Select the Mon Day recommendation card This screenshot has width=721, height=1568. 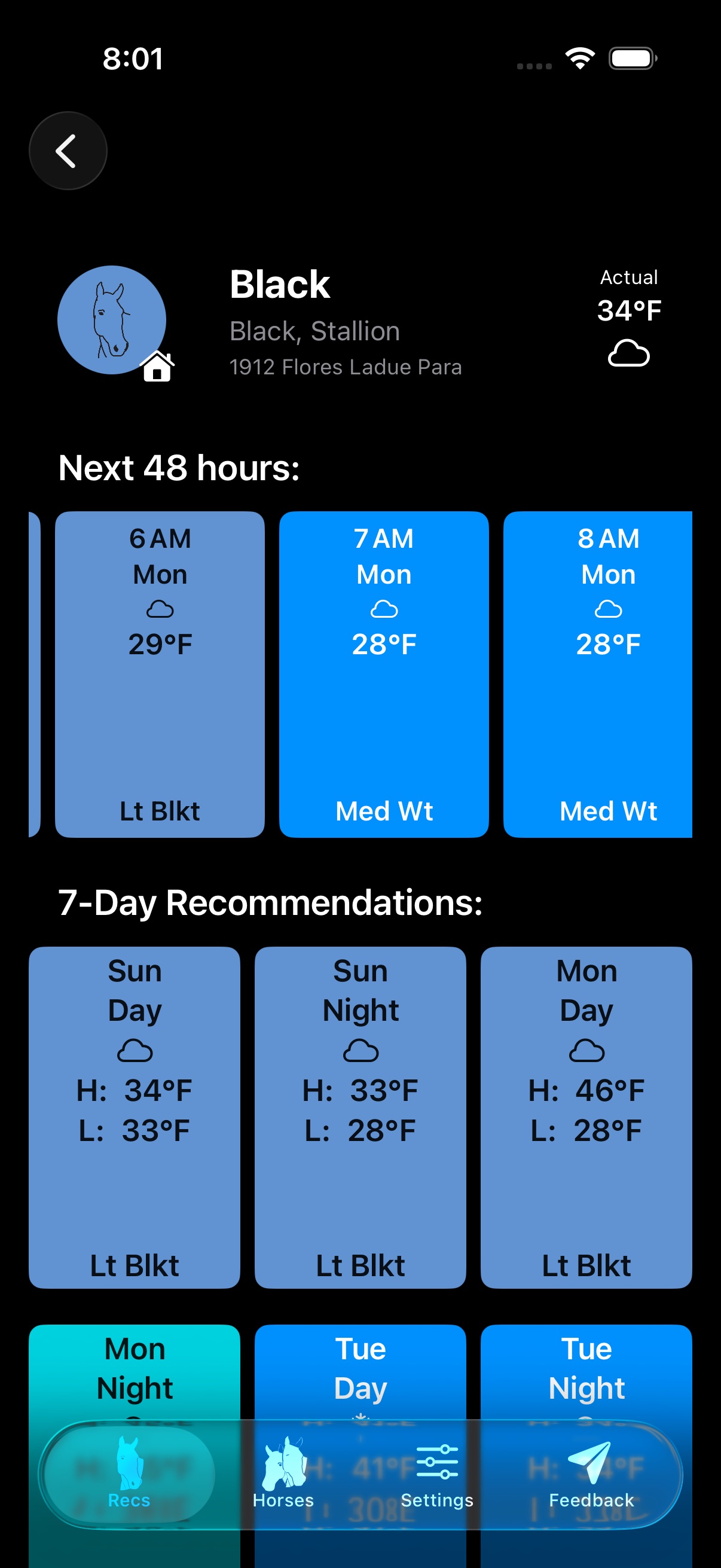586,1118
